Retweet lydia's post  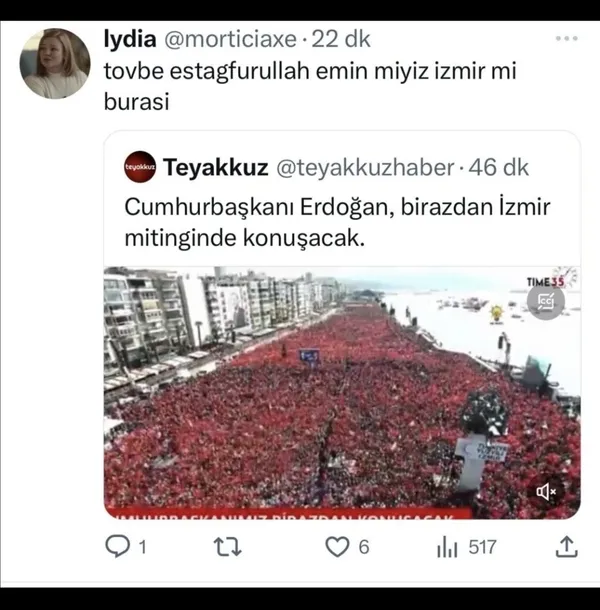[229, 547]
